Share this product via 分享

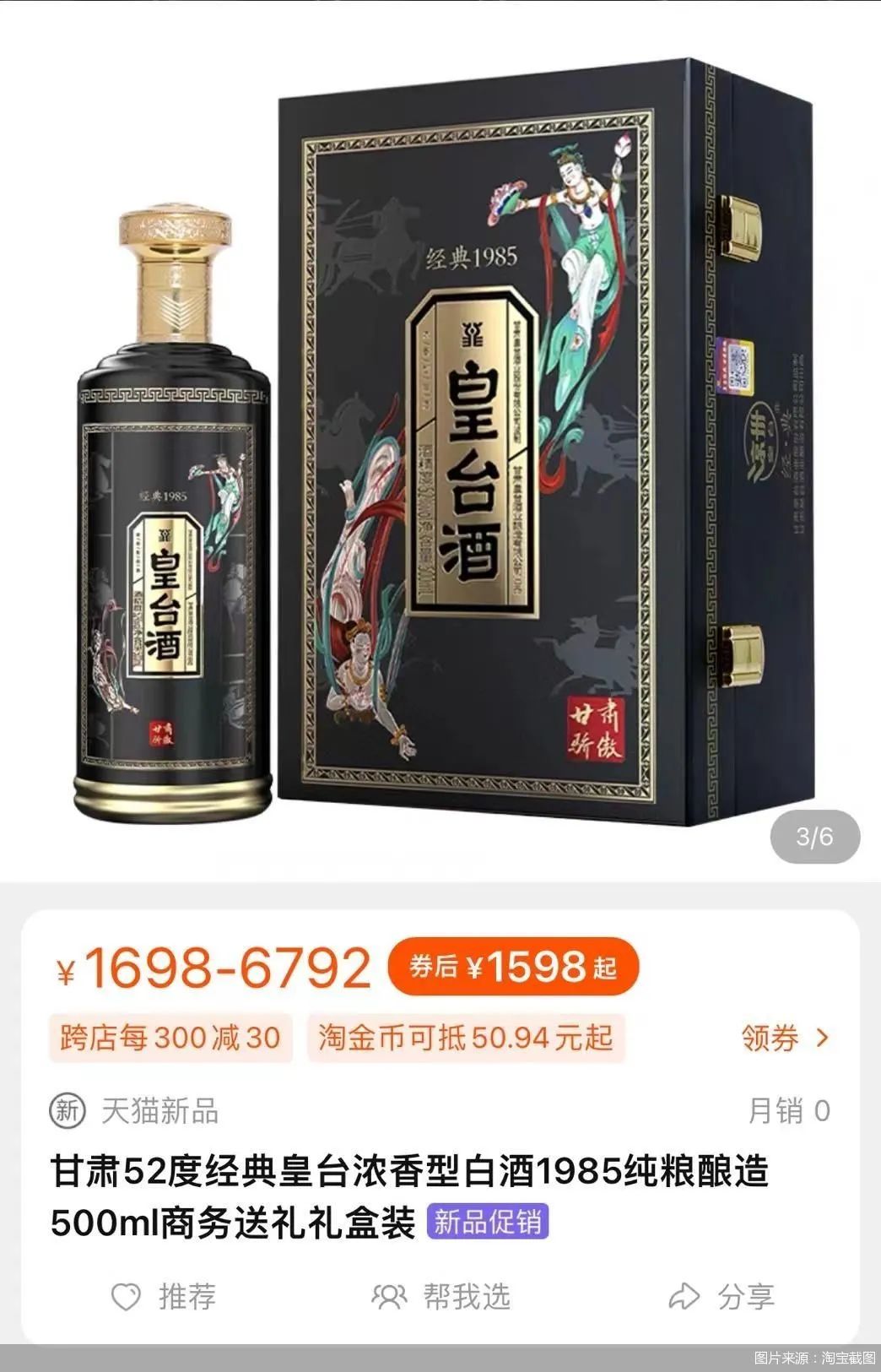[x=722, y=1296]
